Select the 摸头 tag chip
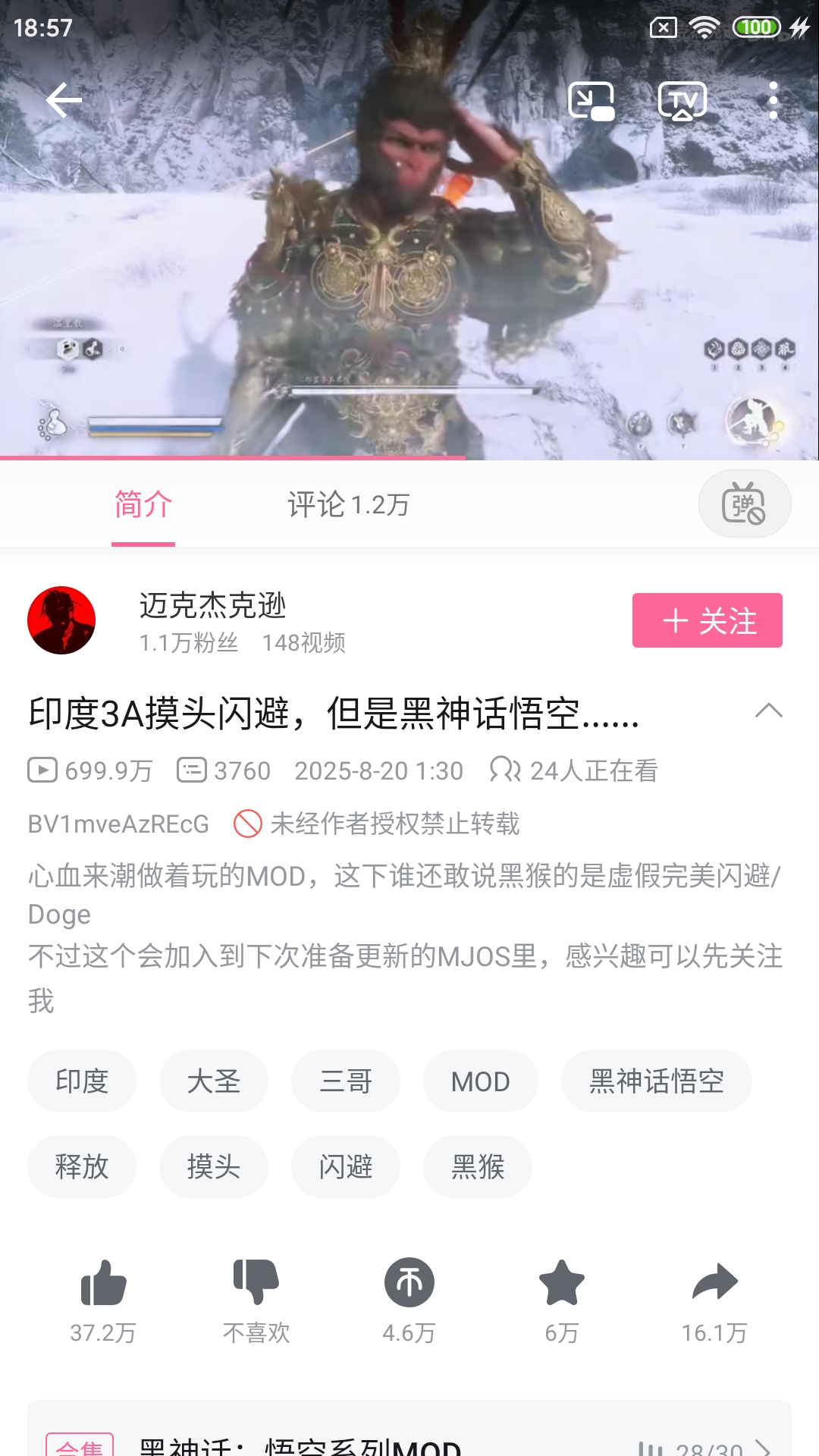The height and width of the screenshot is (1456, 819). point(213,1167)
